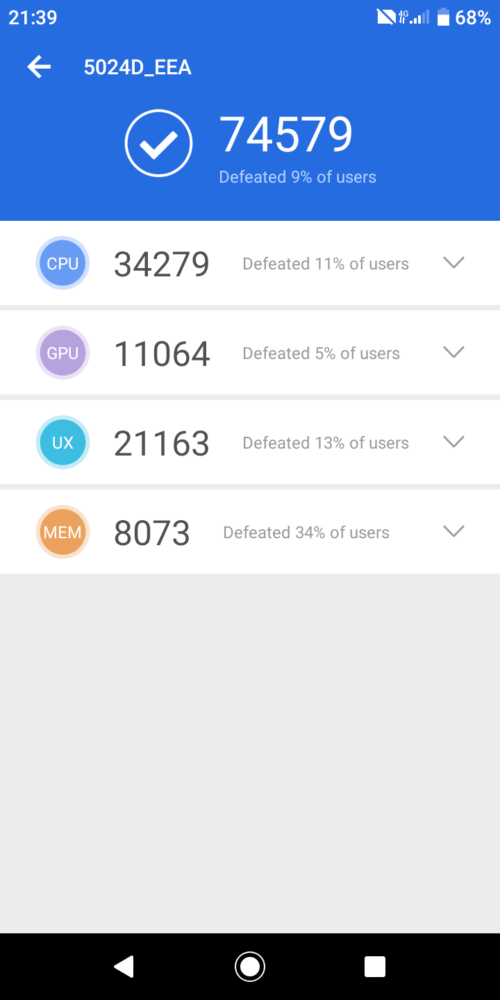Expand the GPU score details

tap(453, 352)
